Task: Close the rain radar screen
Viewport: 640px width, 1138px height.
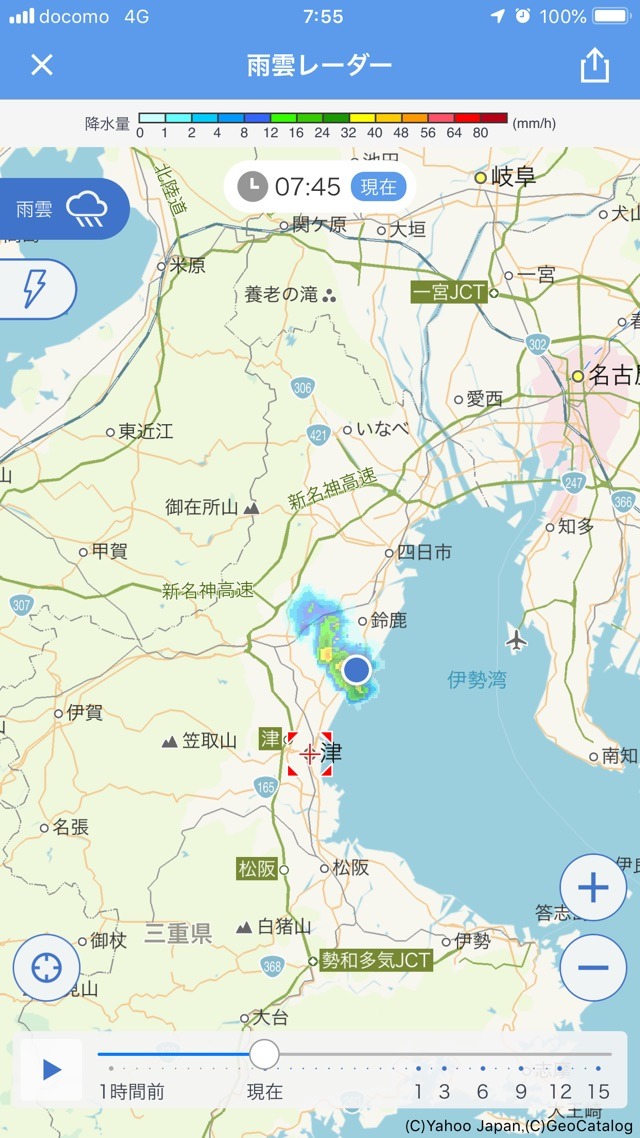Action: 42,65
